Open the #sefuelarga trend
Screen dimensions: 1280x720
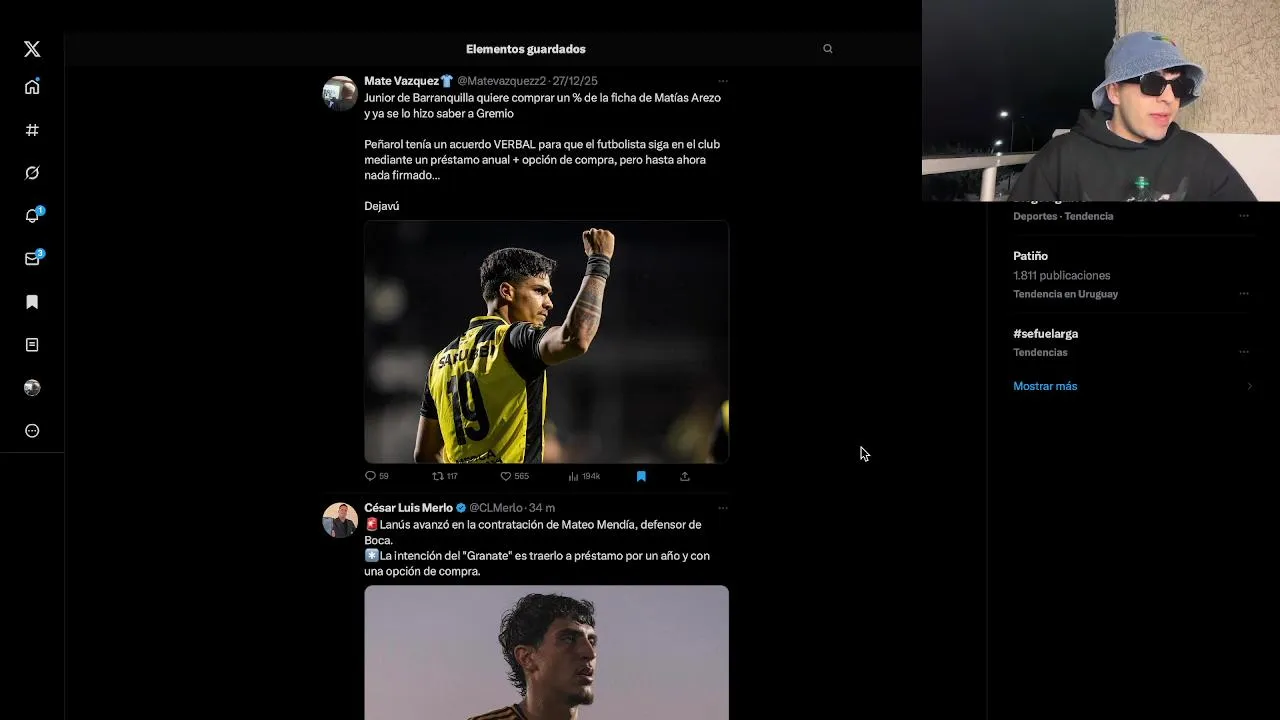click(1045, 334)
